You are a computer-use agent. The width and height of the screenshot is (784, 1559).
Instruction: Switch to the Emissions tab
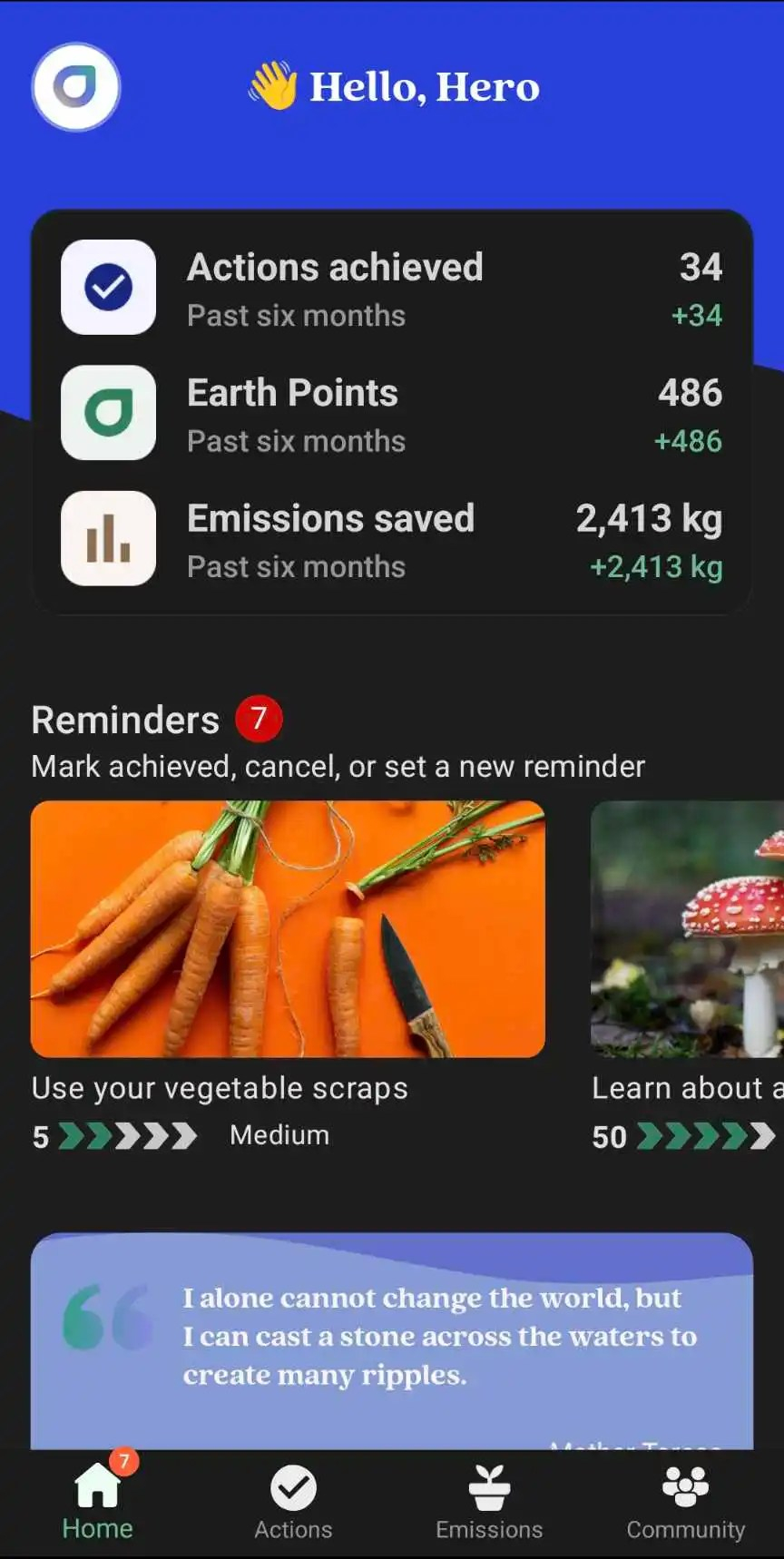[489, 1502]
